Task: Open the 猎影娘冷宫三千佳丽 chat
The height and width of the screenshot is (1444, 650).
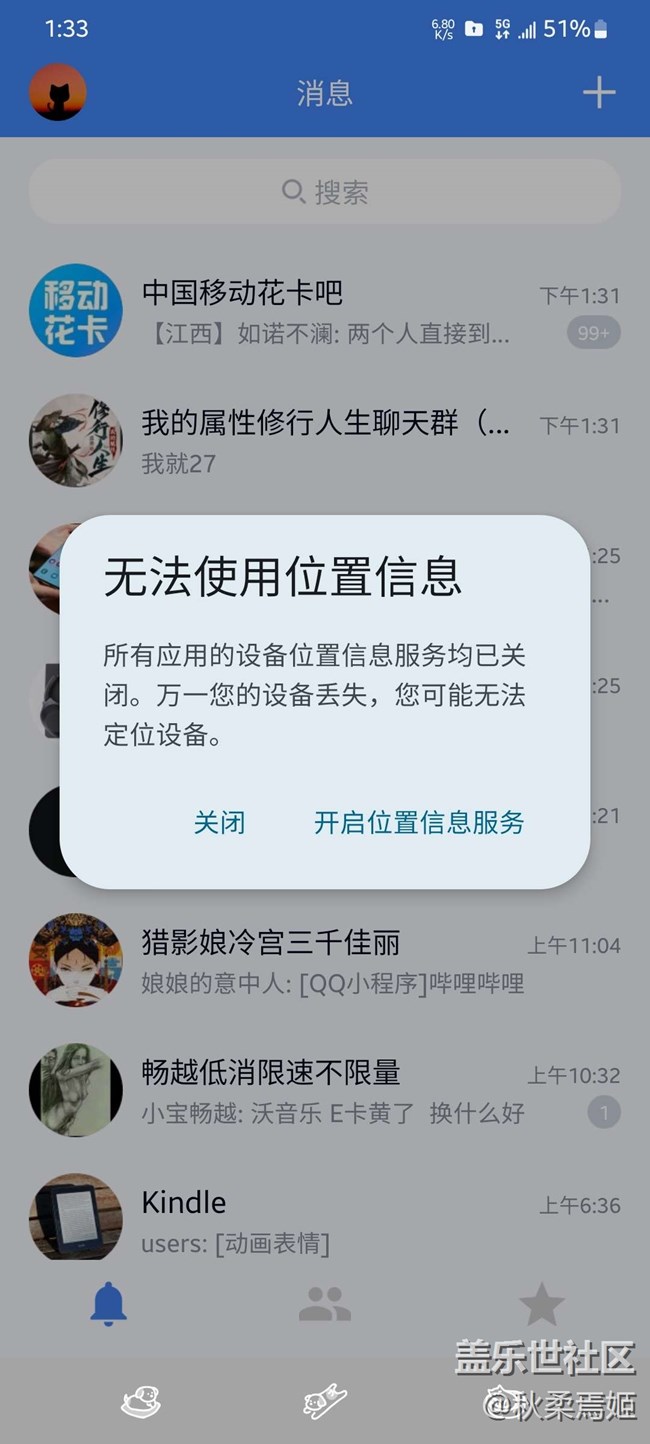Action: (x=325, y=962)
